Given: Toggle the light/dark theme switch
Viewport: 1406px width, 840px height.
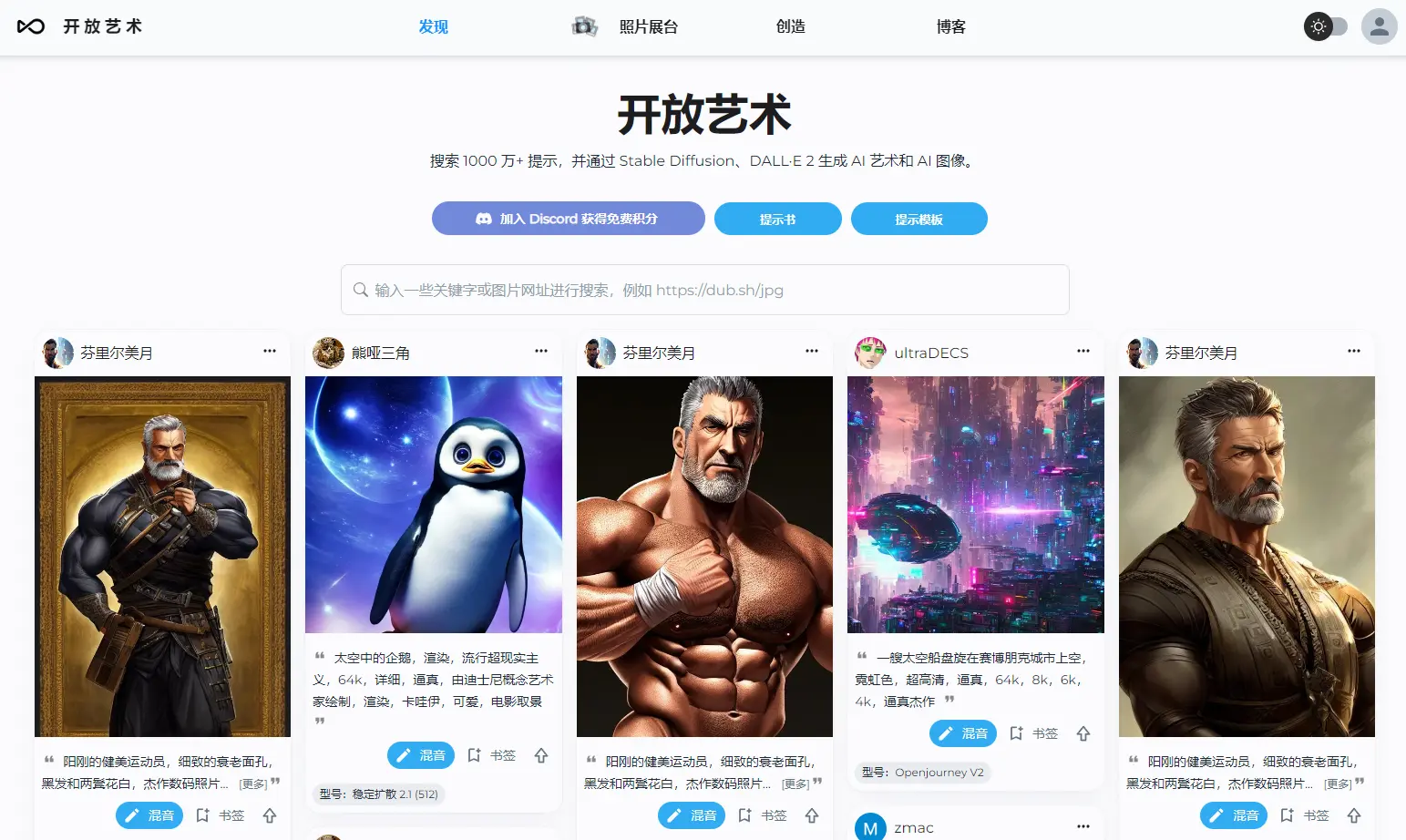Looking at the screenshot, I should (1326, 27).
